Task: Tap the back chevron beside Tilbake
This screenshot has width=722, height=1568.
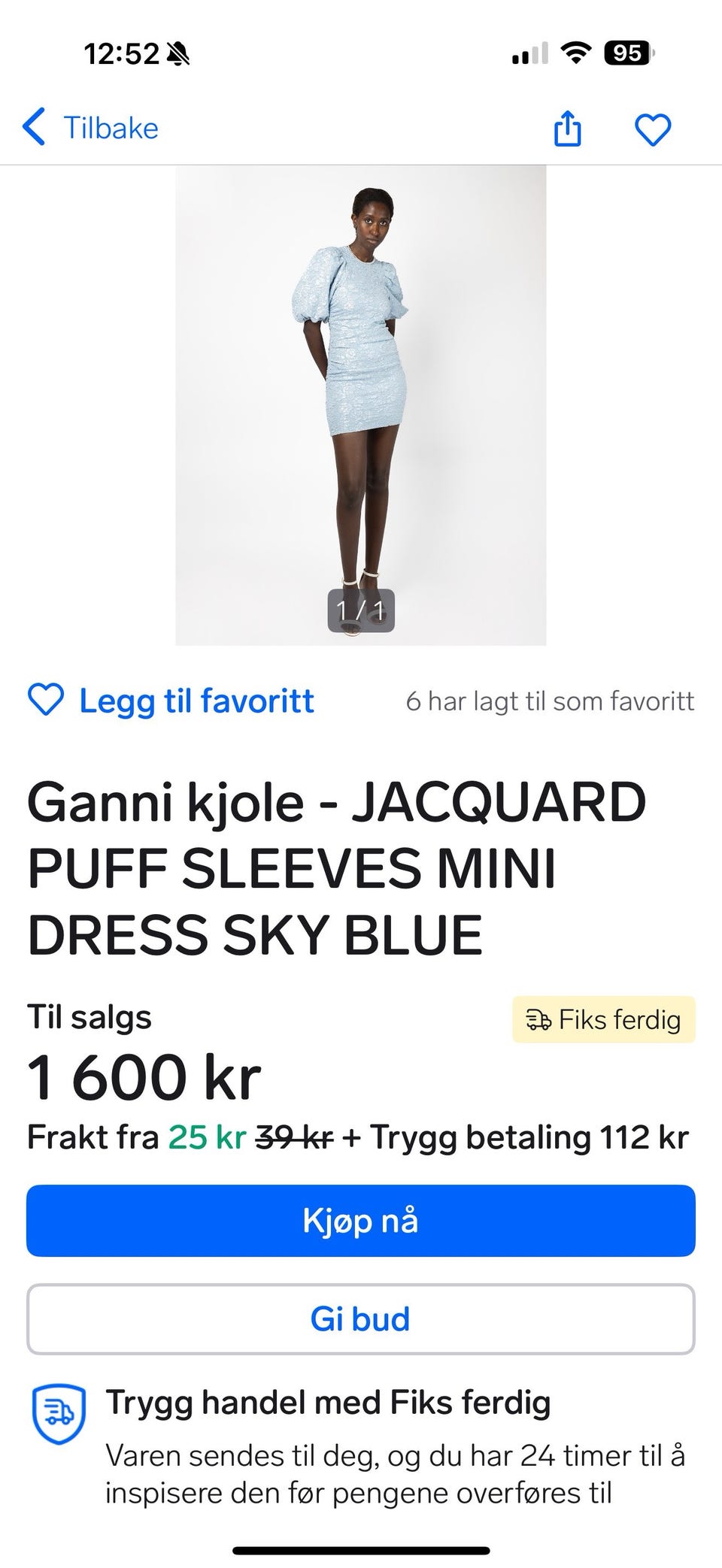Action: click(x=33, y=127)
